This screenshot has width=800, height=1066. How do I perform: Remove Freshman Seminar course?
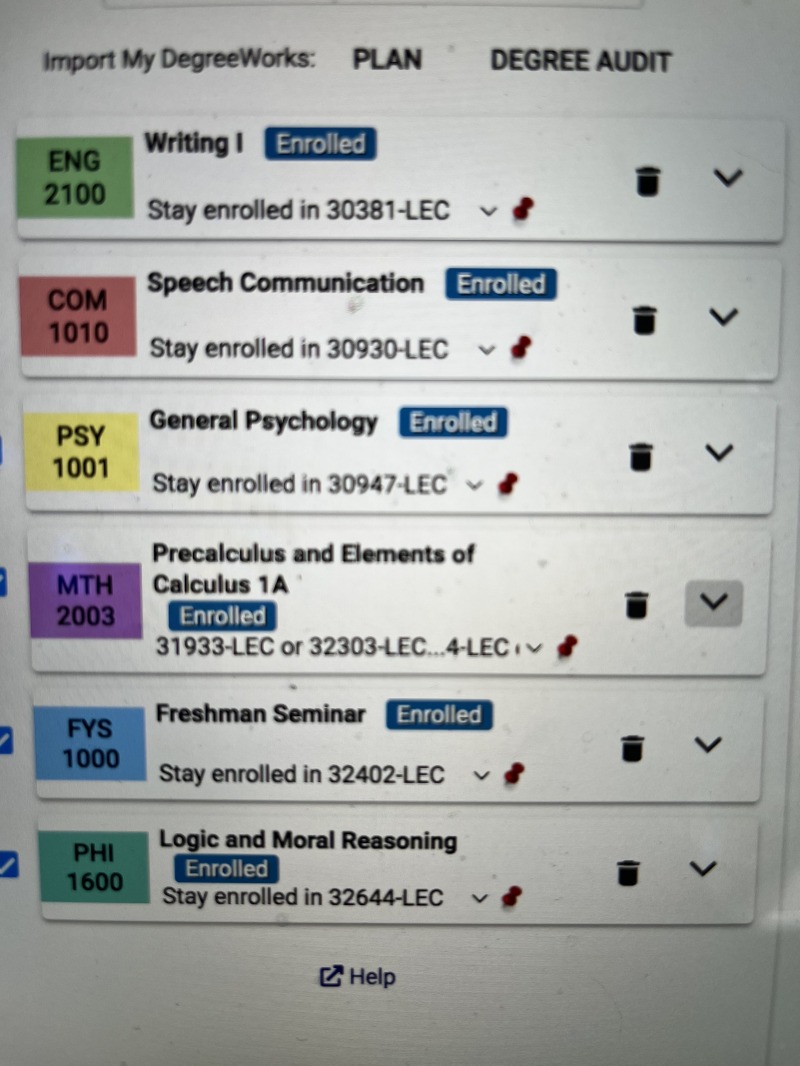pos(631,747)
